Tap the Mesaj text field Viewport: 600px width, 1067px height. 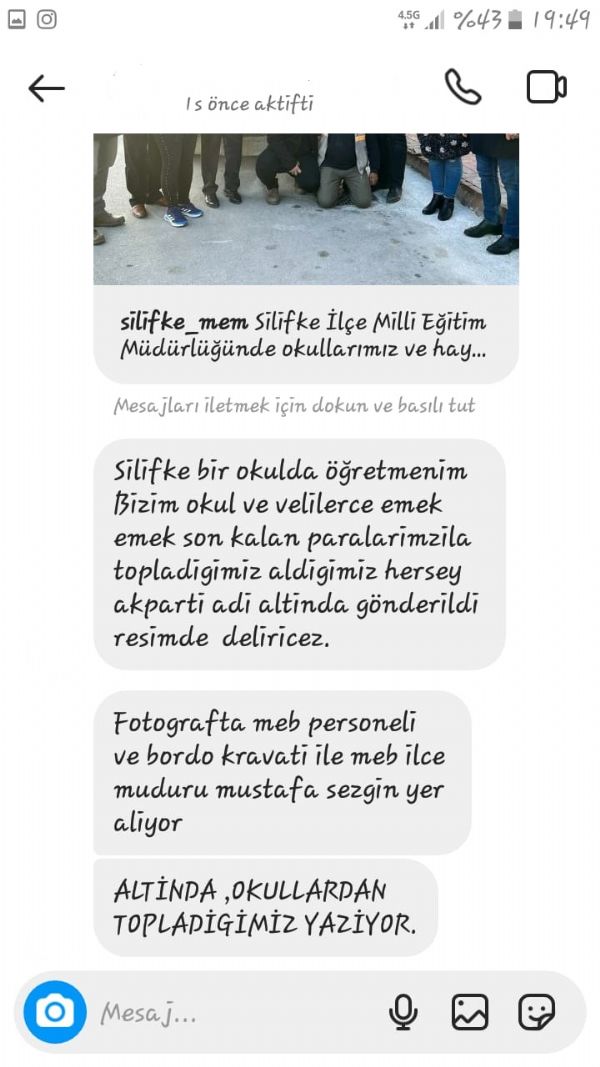tap(238, 1014)
